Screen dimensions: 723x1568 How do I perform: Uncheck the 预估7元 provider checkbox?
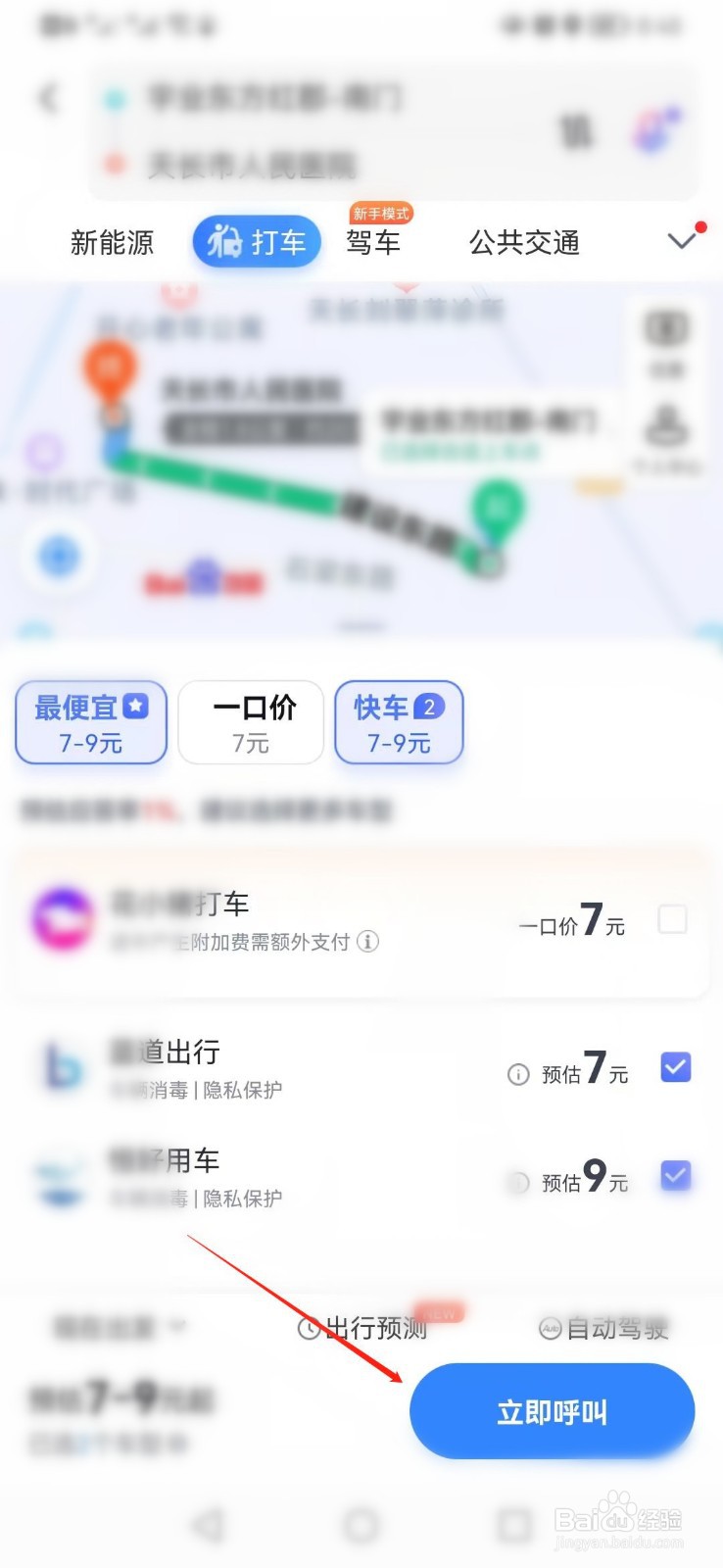pos(675,1067)
